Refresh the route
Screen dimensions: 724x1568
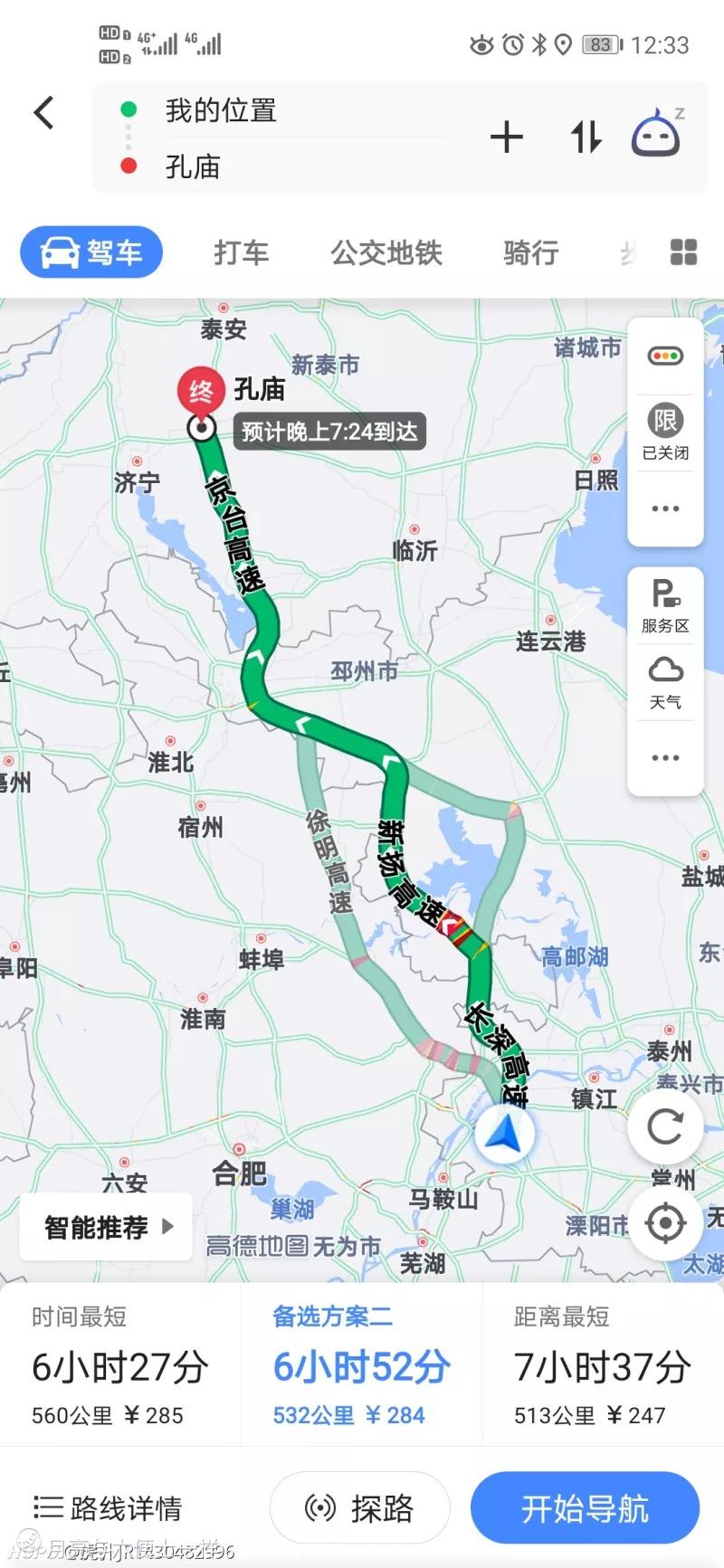click(x=665, y=1126)
